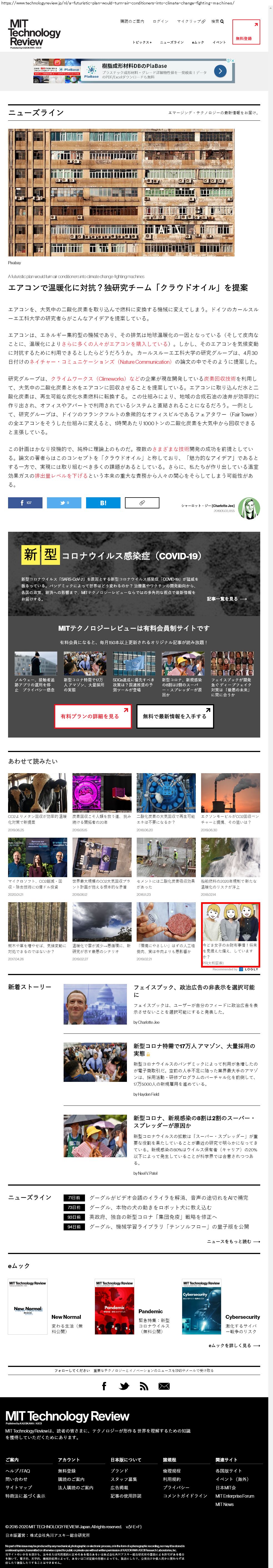The width and height of the screenshot is (273, 1568).
Task: Share the article on Facebook
Action: (x=25, y=503)
